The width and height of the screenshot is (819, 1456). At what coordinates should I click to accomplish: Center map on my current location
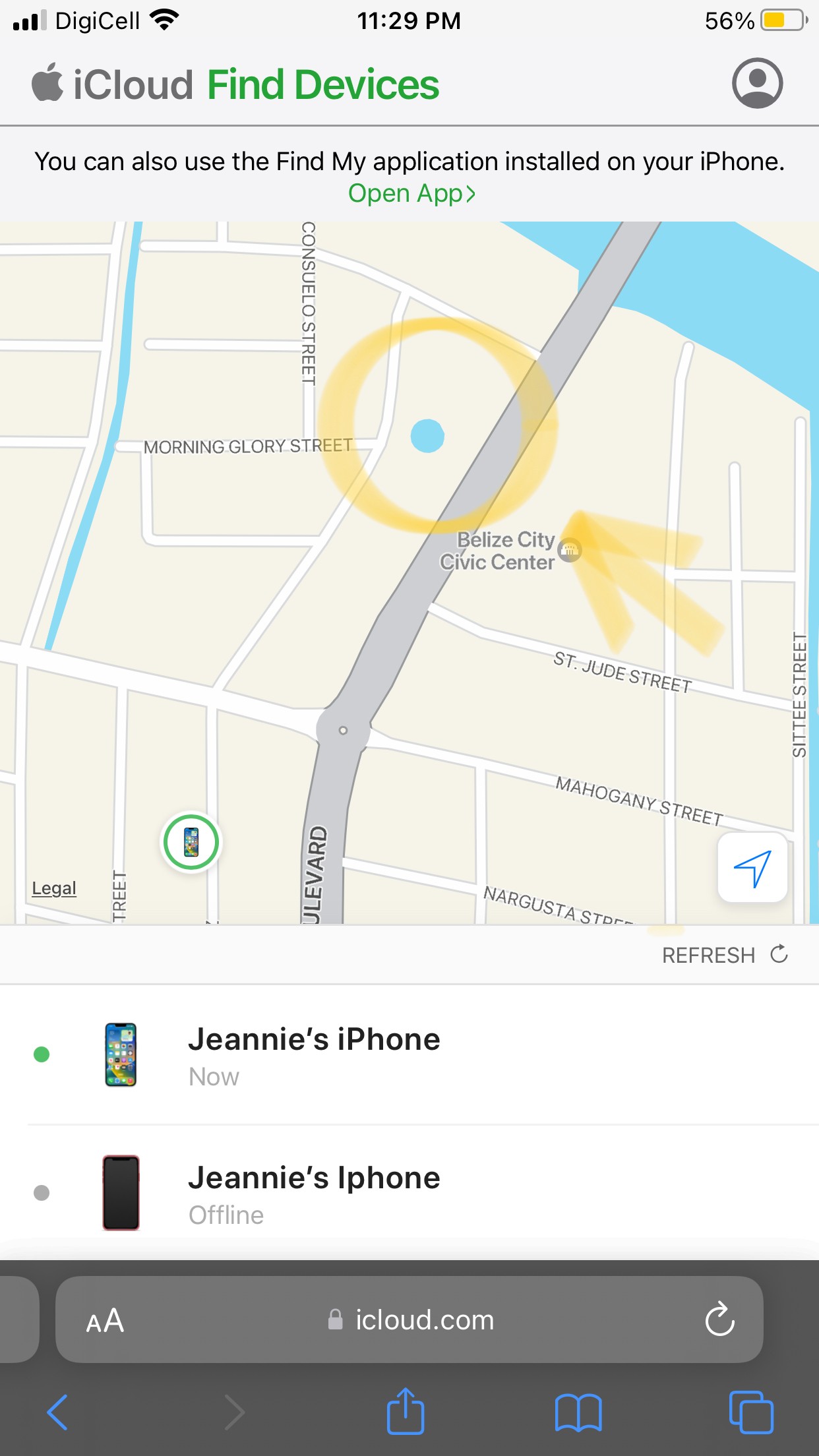point(752,868)
